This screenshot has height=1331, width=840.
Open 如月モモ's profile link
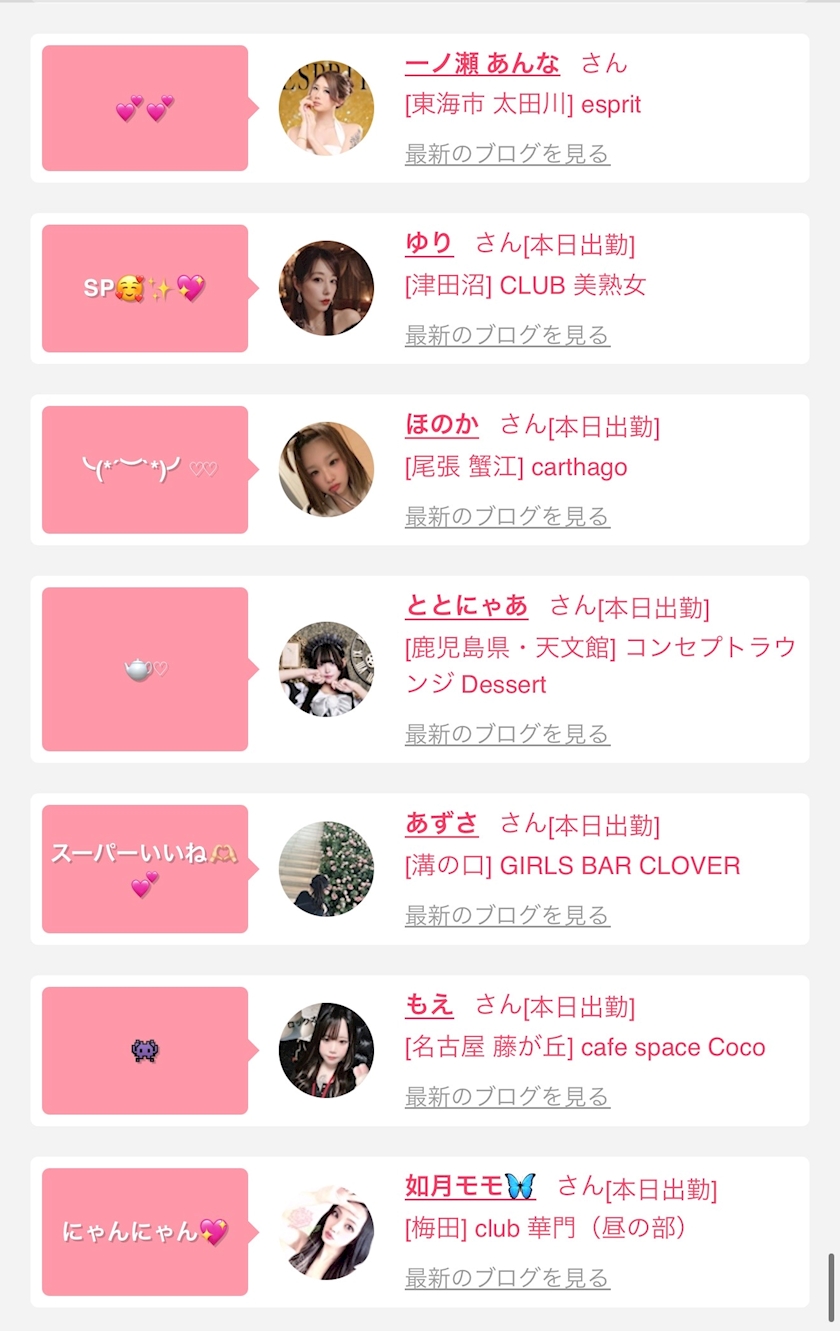click(x=470, y=1187)
